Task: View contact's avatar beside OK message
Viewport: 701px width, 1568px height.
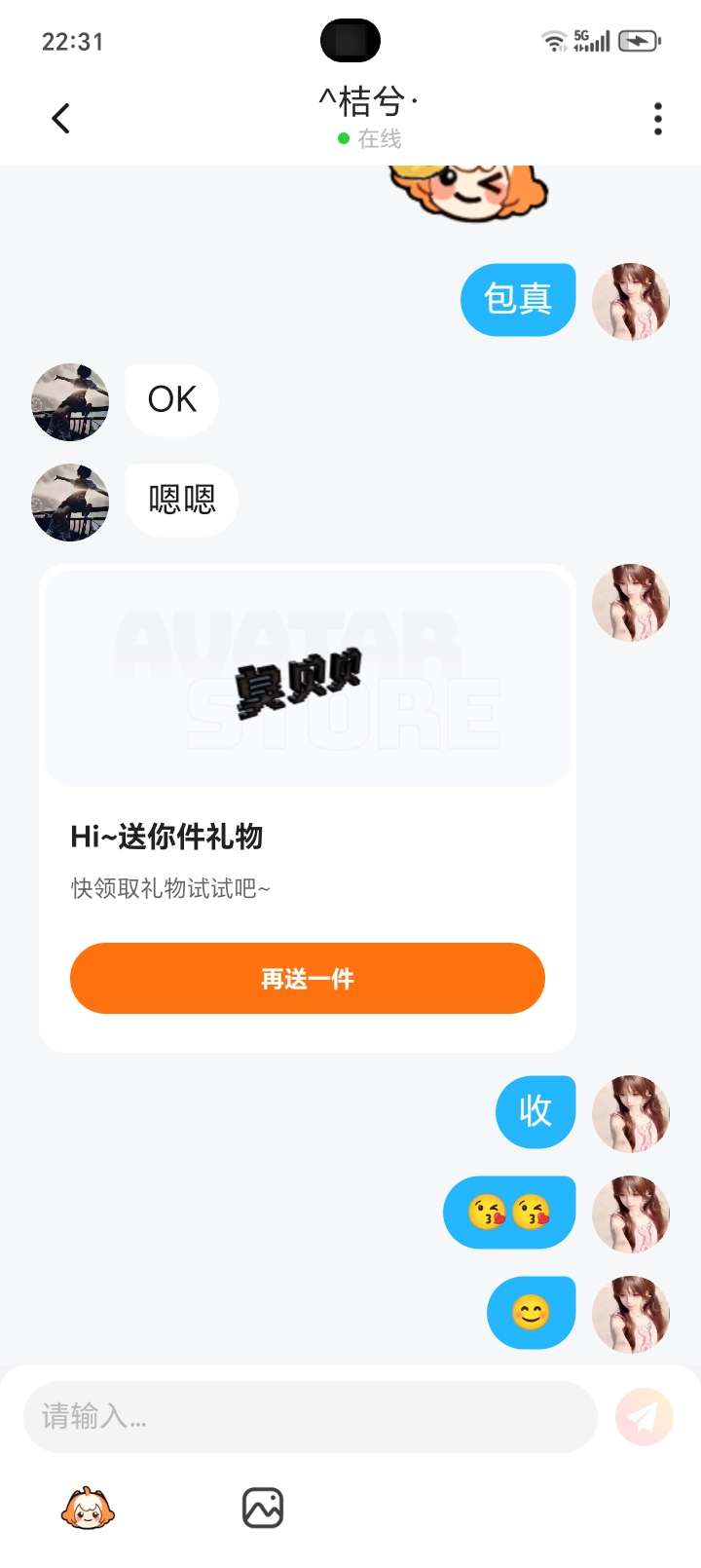Action: pyautogui.click(x=70, y=402)
